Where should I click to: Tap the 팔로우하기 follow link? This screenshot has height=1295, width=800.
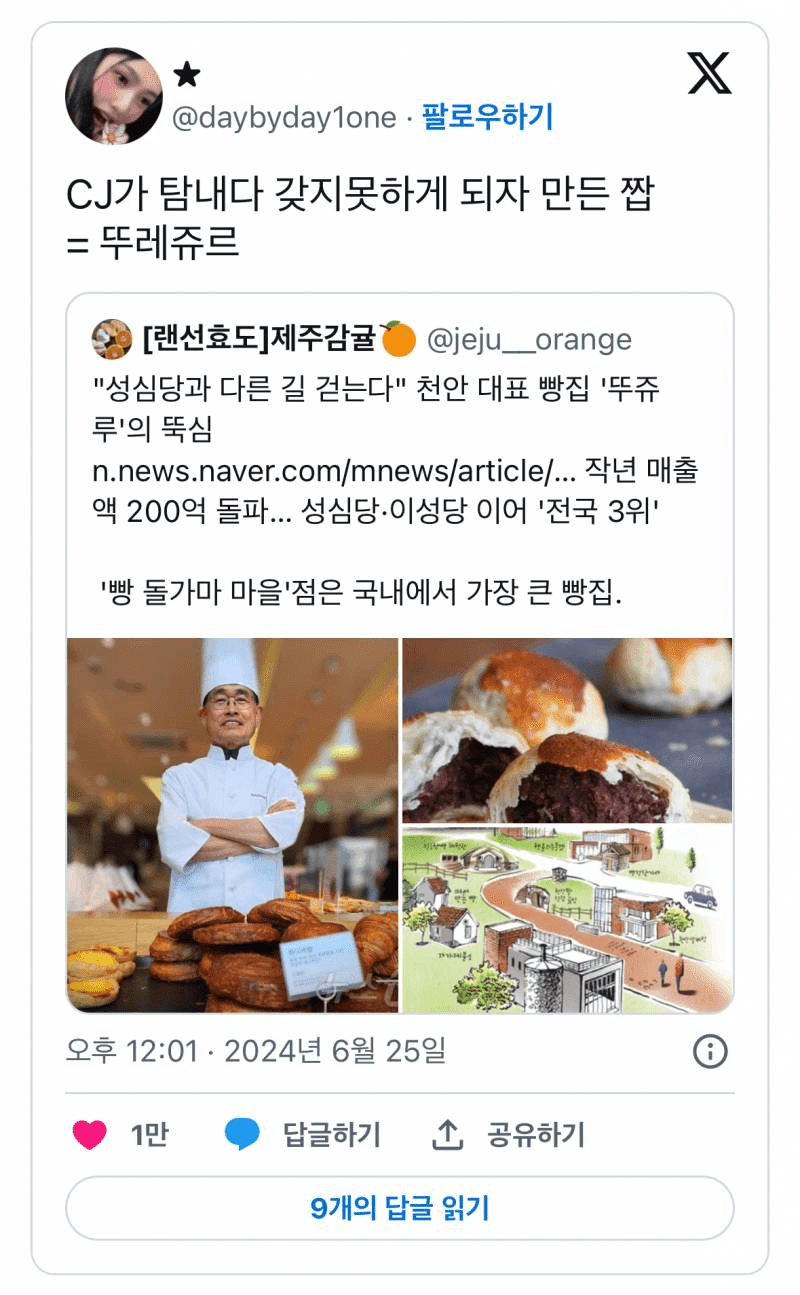pos(487,118)
